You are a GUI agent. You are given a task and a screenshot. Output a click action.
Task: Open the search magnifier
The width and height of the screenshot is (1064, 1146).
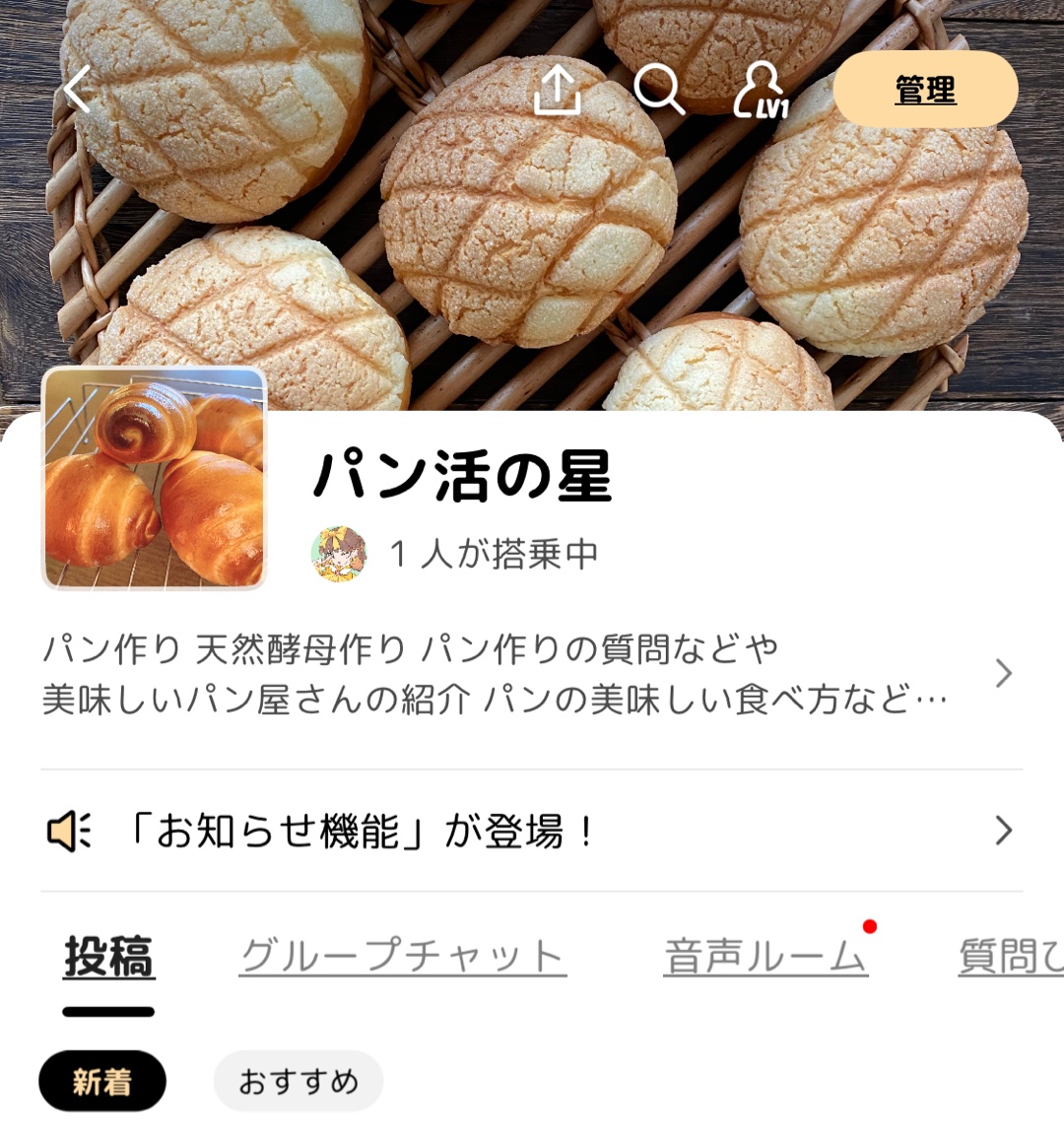[659, 91]
